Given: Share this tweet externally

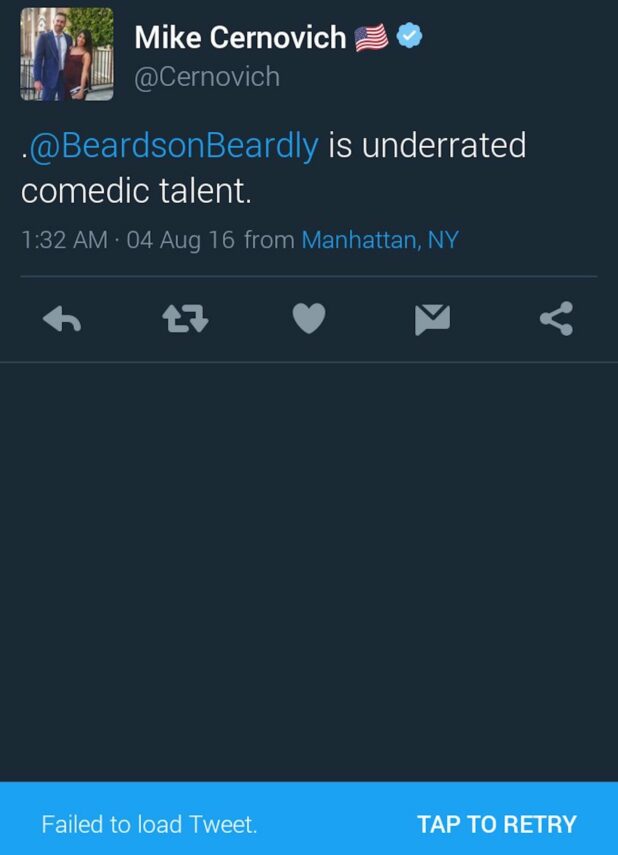Looking at the screenshot, I should [556, 319].
